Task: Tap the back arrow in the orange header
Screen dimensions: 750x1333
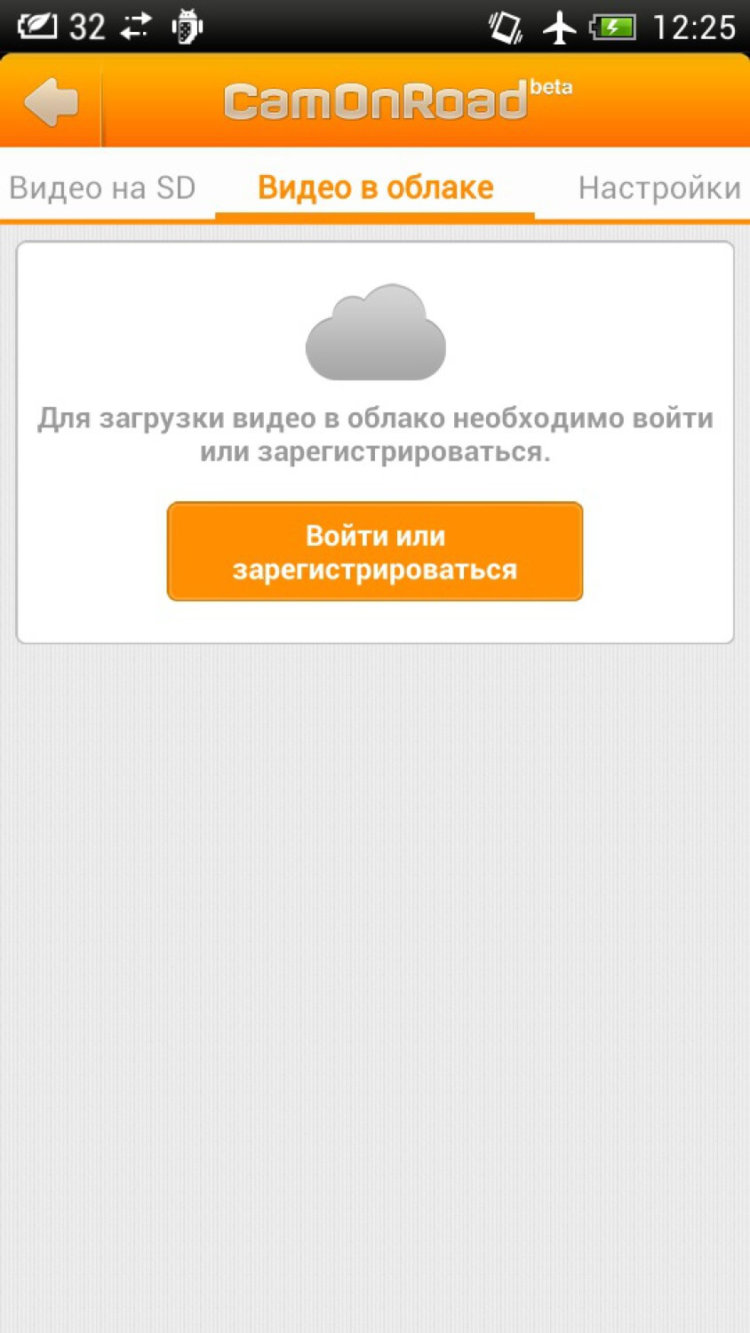Action: coord(50,101)
